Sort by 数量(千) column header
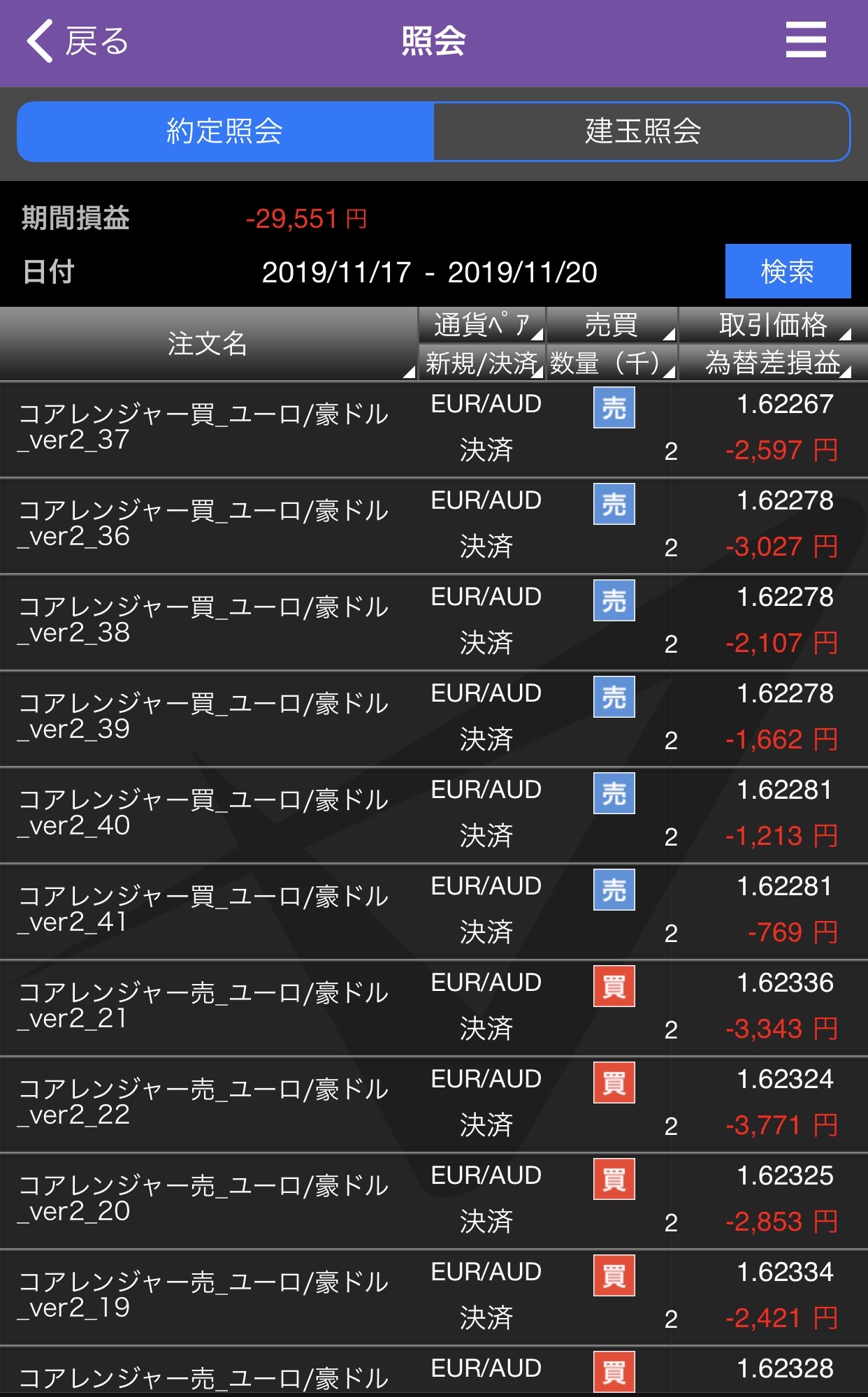 click(x=612, y=363)
